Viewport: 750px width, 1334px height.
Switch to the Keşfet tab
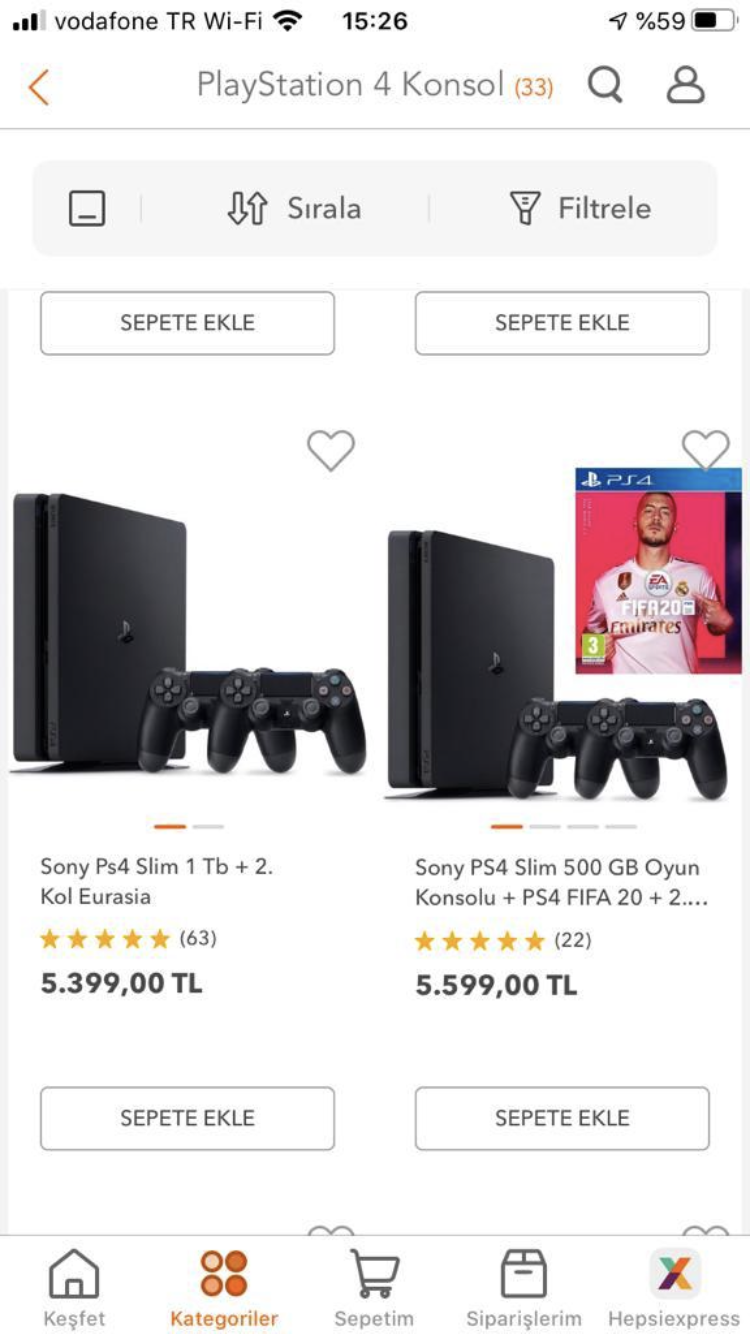(74, 1288)
